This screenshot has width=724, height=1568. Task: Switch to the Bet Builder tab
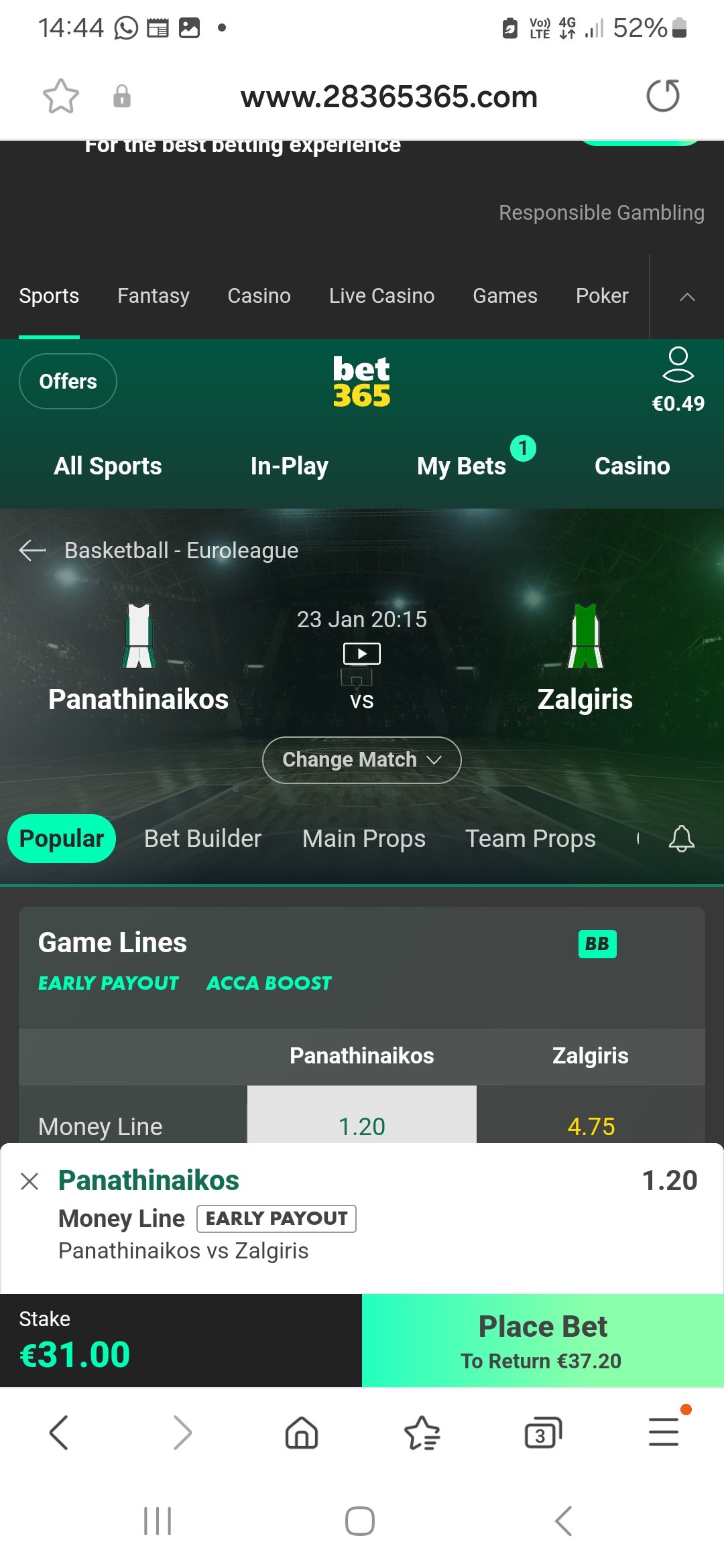(x=202, y=838)
